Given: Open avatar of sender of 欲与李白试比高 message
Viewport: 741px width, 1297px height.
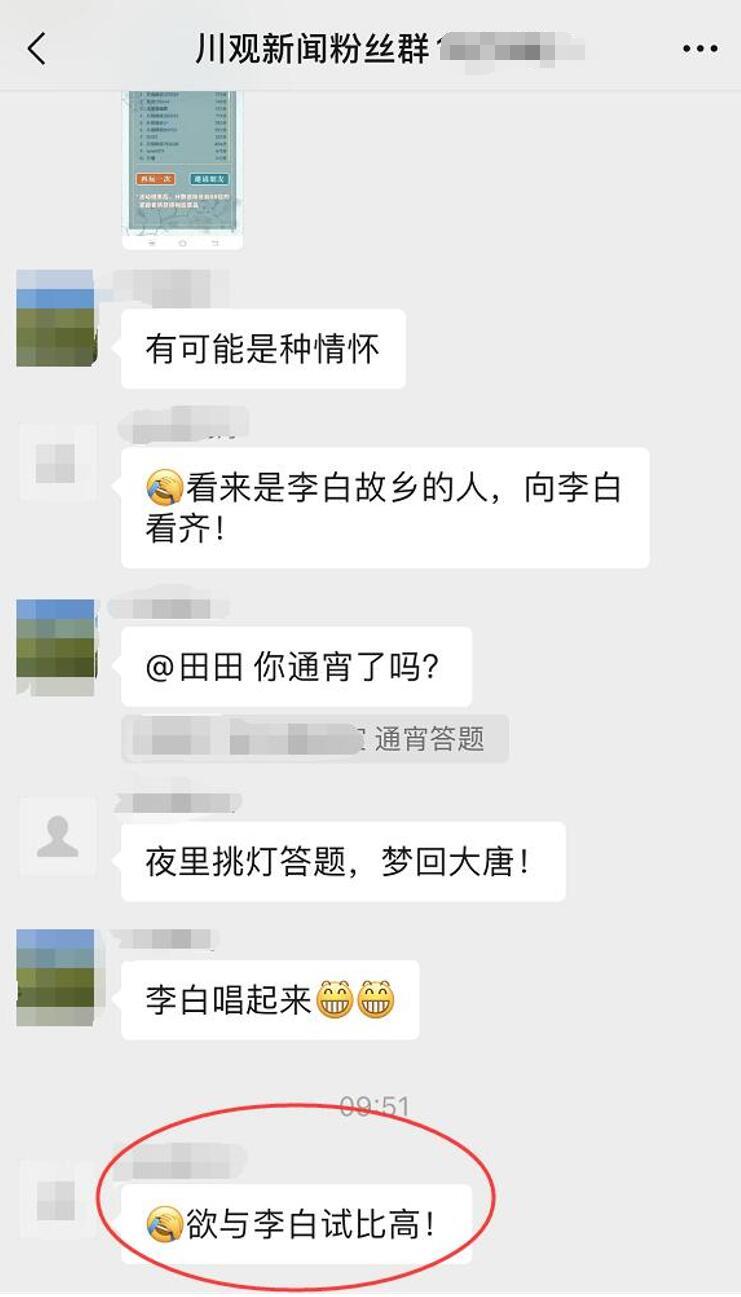Looking at the screenshot, I should point(57,1200).
